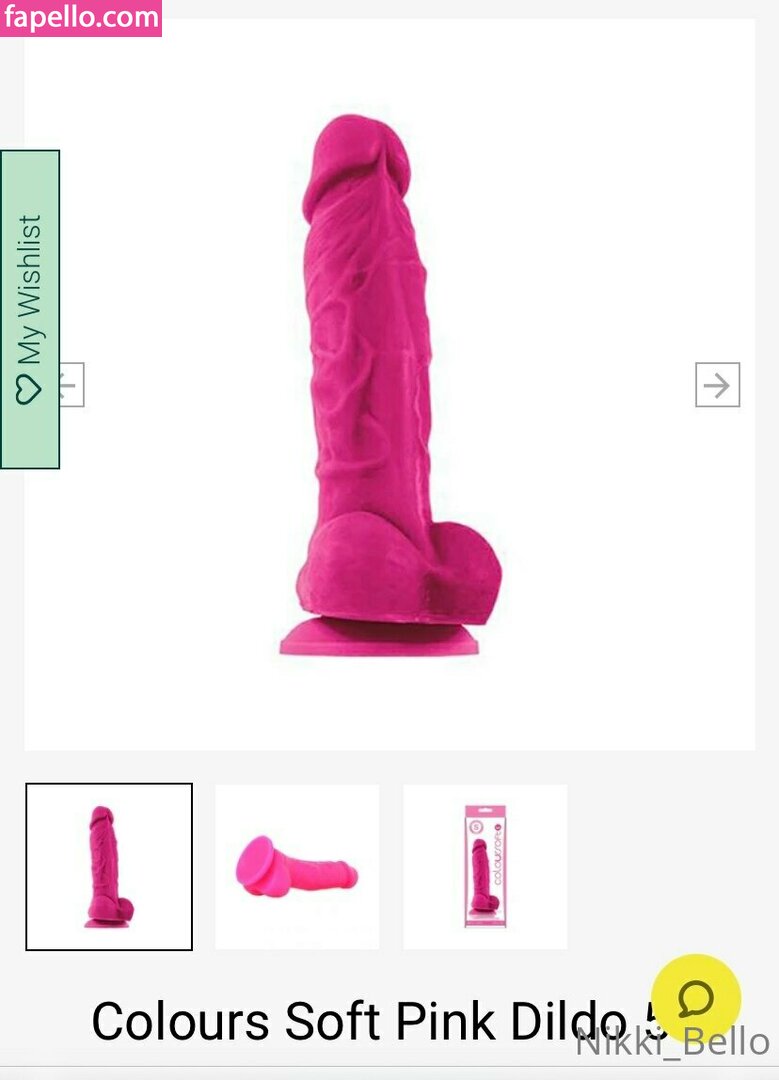Screen dimensions: 779x1080
Task: Open the yellow live chat bubble
Action: (695, 998)
